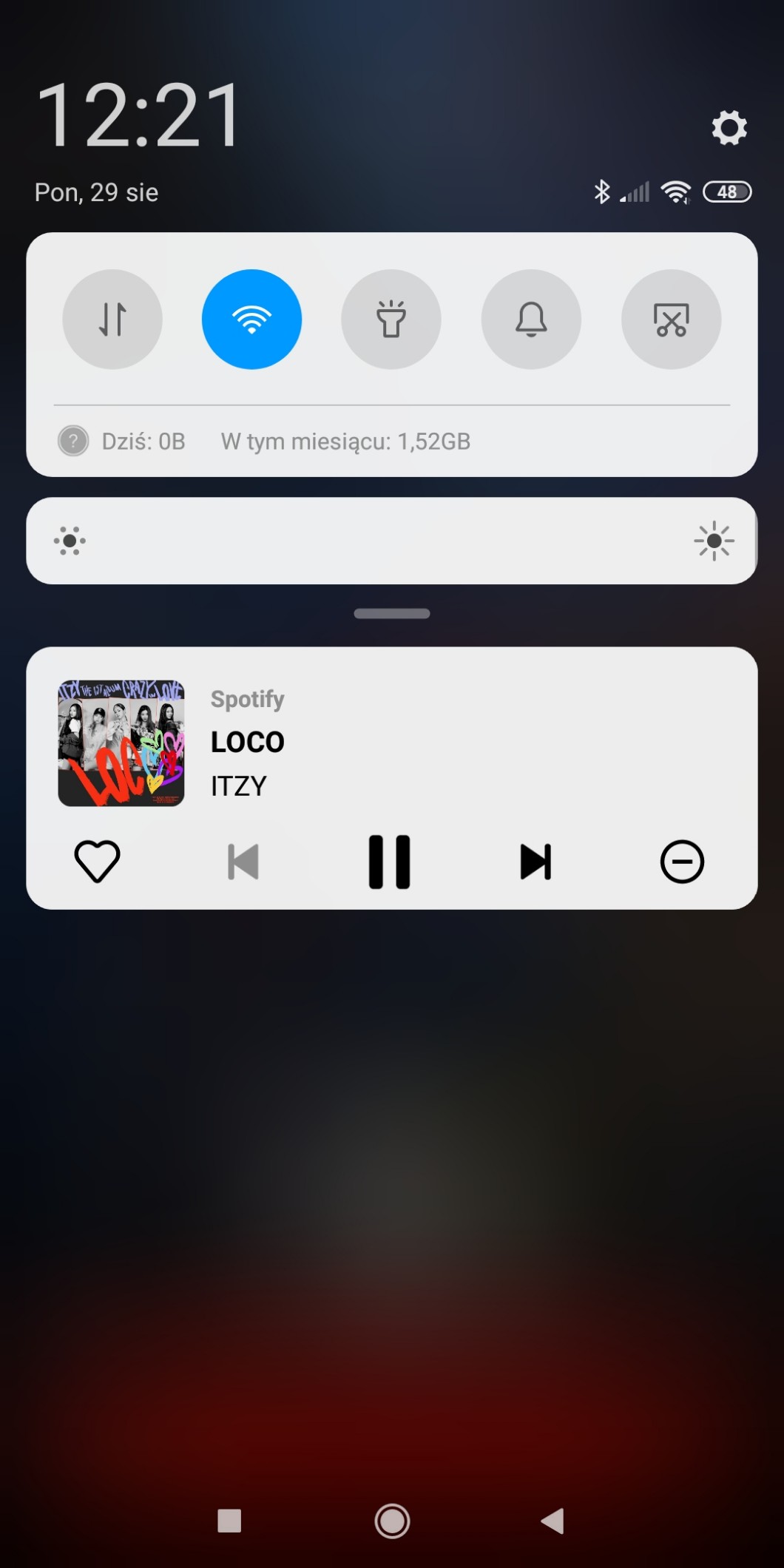Viewport: 784px width, 1568px height.
Task: Turn off Wi-Fi quick toggle
Action: point(251,320)
